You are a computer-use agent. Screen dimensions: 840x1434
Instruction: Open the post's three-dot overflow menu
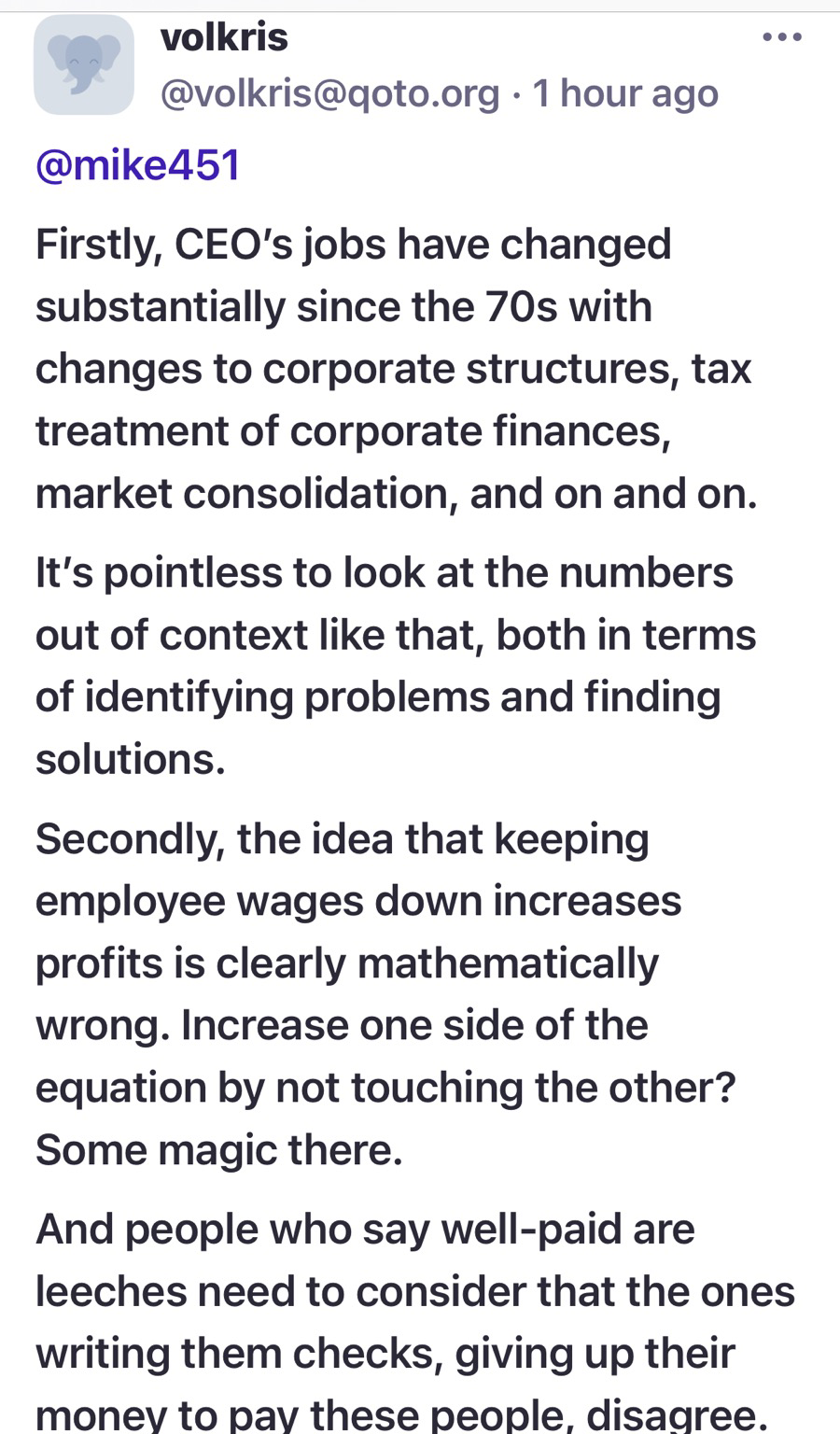(x=781, y=38)
